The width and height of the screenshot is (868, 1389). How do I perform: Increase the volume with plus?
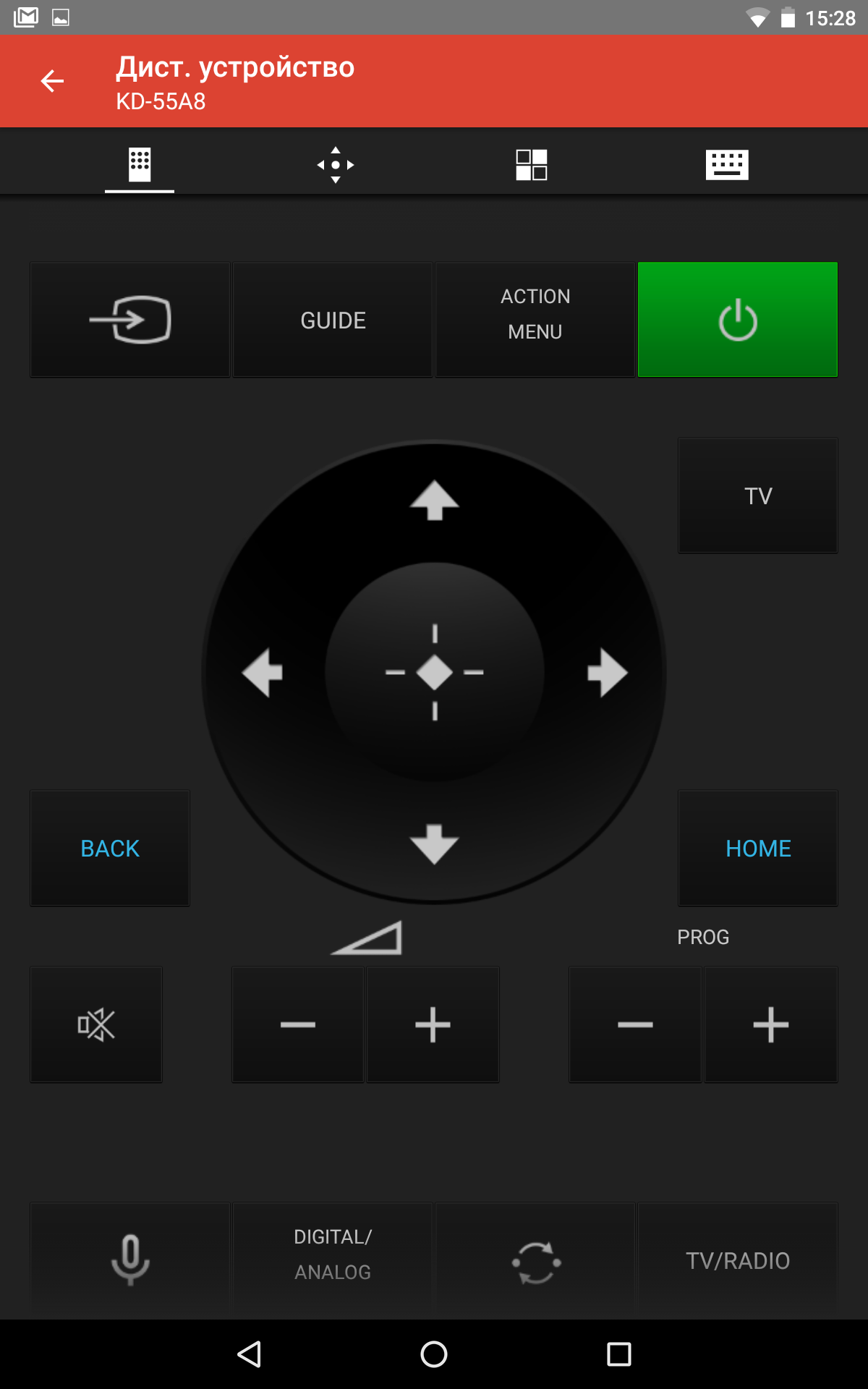433,1024
